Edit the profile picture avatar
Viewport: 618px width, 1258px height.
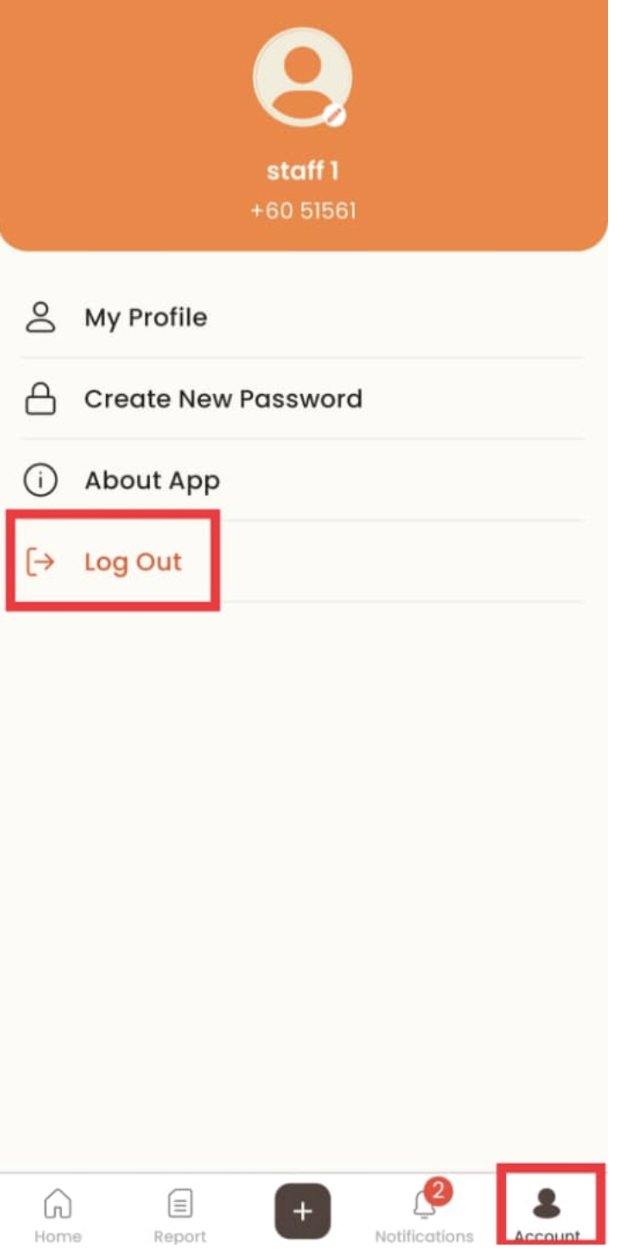(x=336, y=115)
